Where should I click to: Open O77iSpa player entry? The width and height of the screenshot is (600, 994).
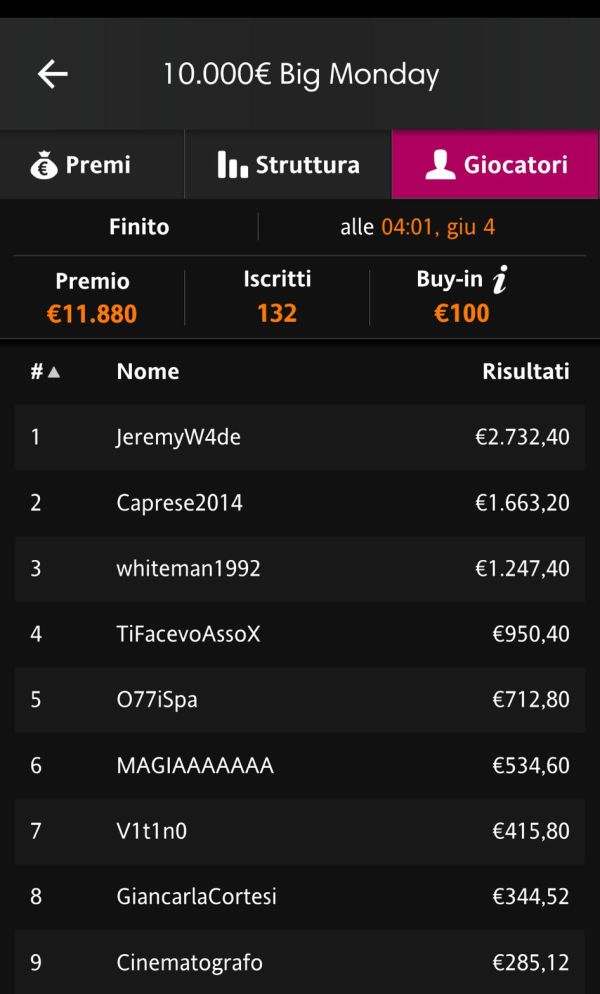299,700
